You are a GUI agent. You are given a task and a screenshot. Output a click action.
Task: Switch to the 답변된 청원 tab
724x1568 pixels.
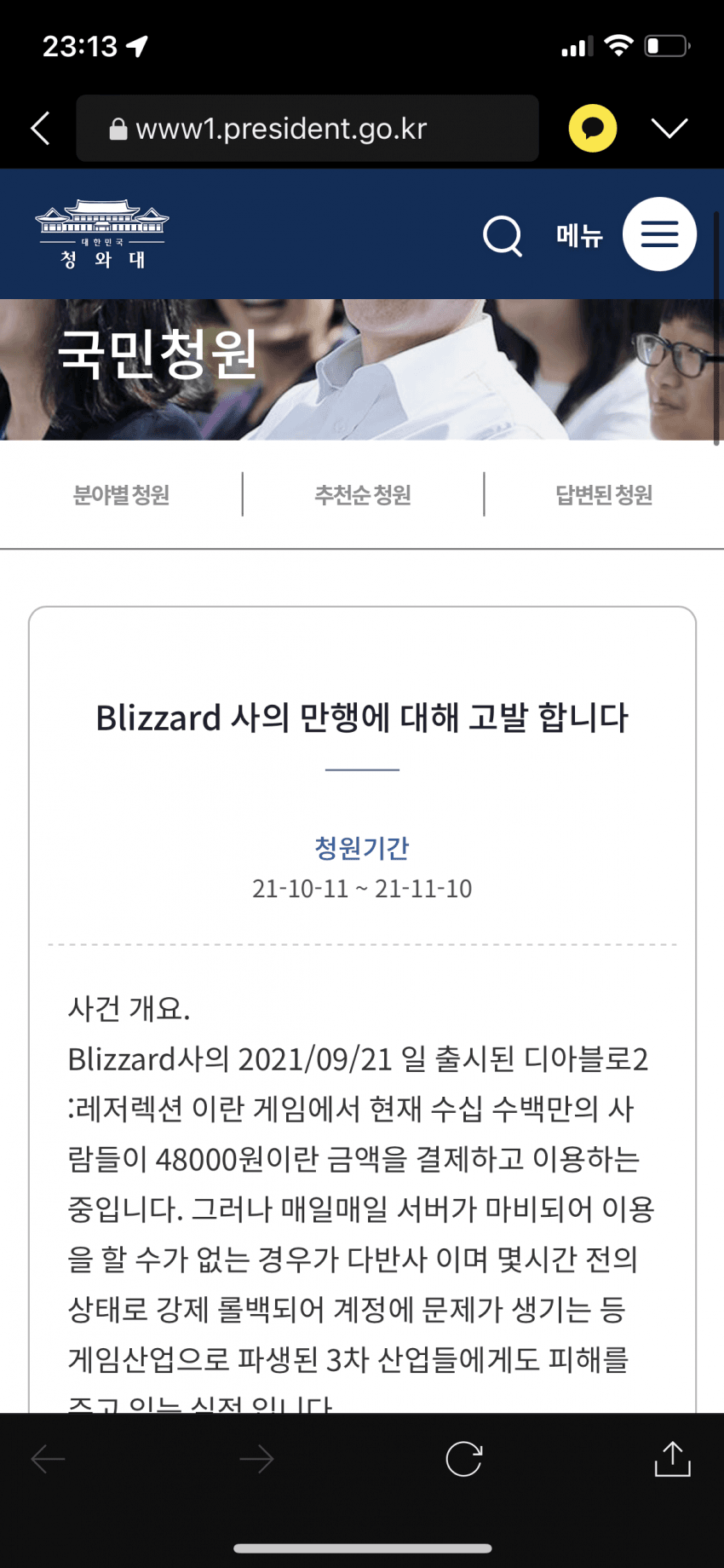tap(604, 494)
